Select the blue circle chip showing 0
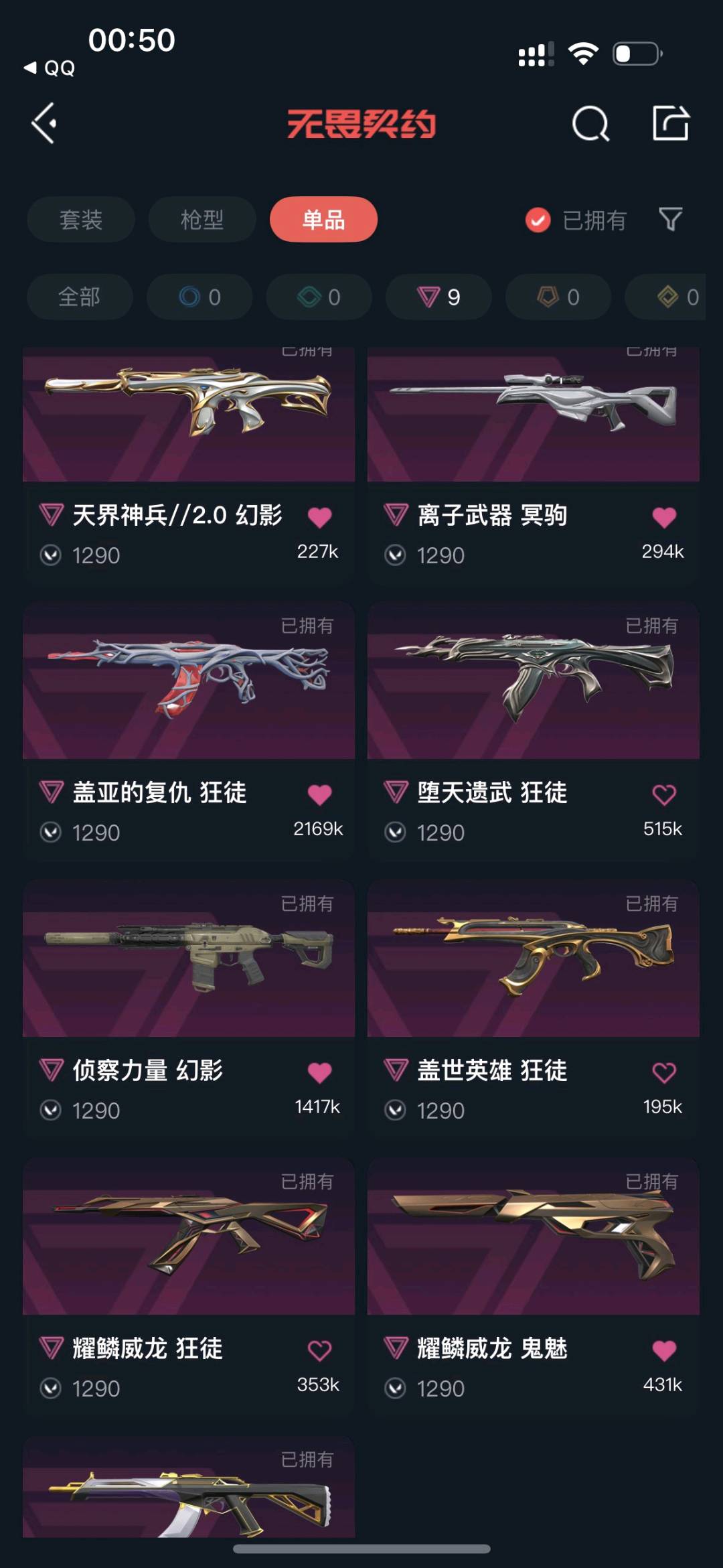 tap(199, 297)
